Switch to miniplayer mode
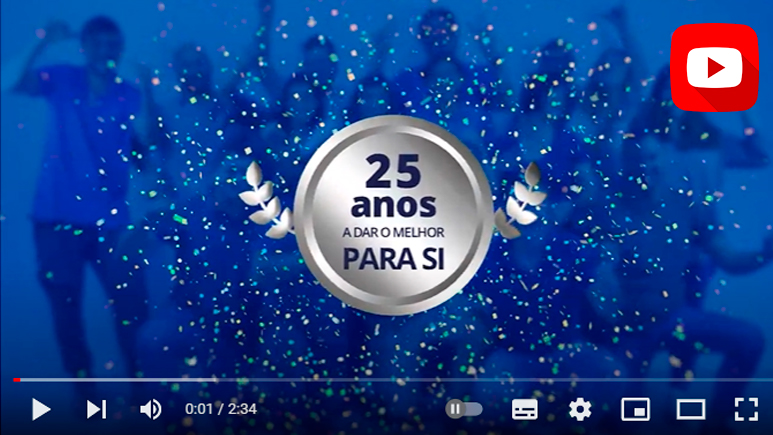Image resolution: width=773 pixels, height=435 pixels. (x=635, y=409)
